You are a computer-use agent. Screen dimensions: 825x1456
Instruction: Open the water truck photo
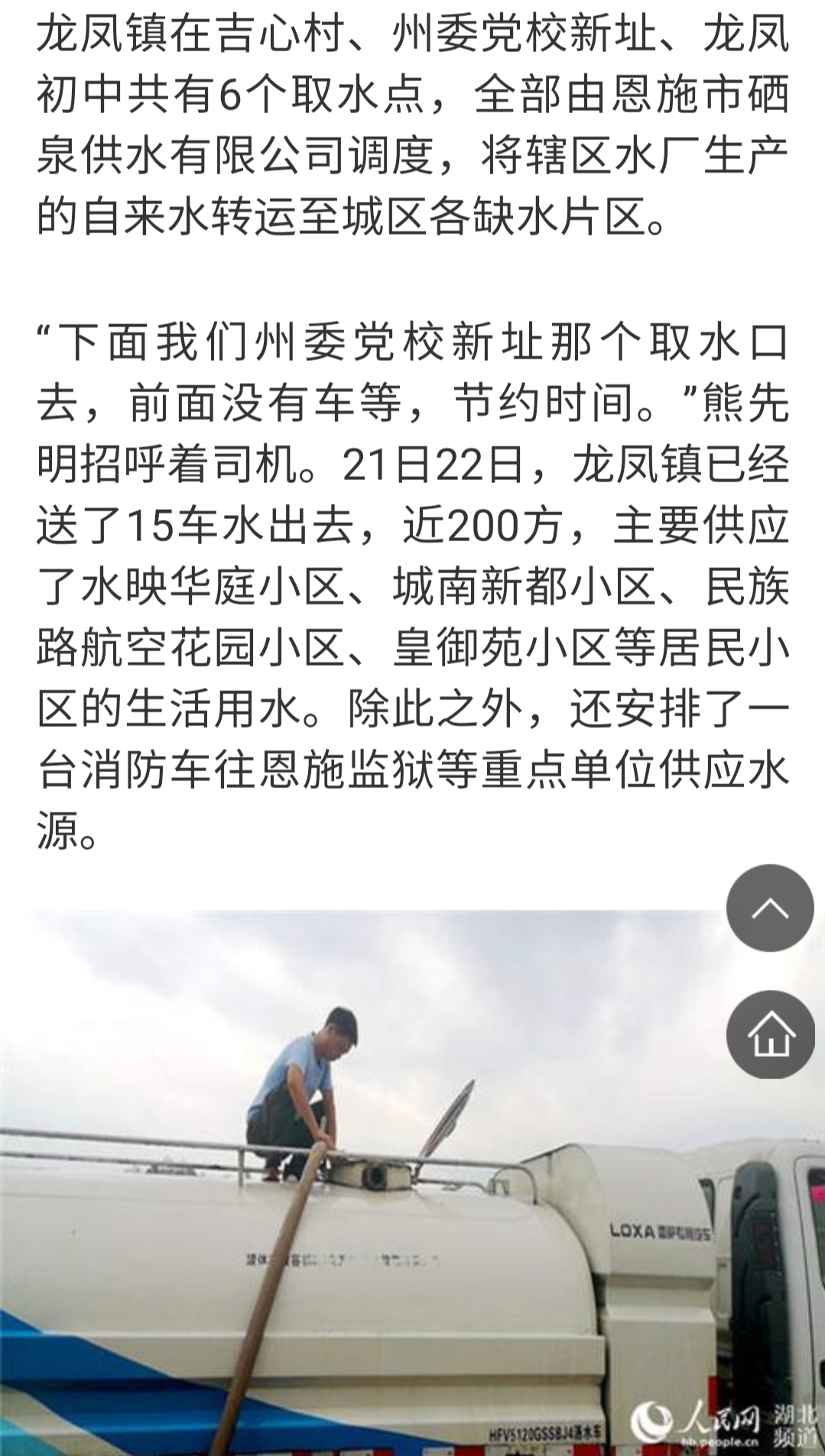[x=367, y=1223]
